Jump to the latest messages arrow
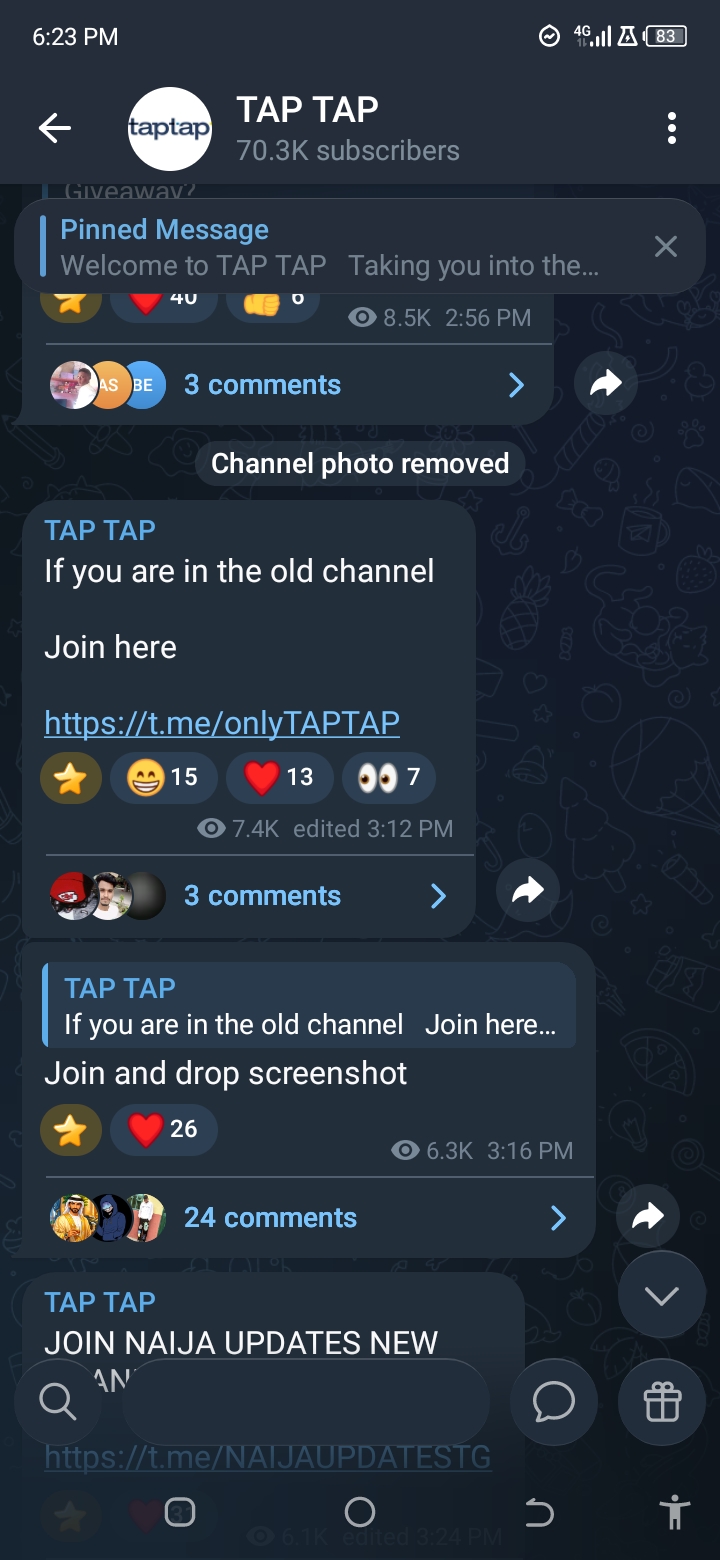This screenshot has height=1560, width=720. coord(661,1296)
